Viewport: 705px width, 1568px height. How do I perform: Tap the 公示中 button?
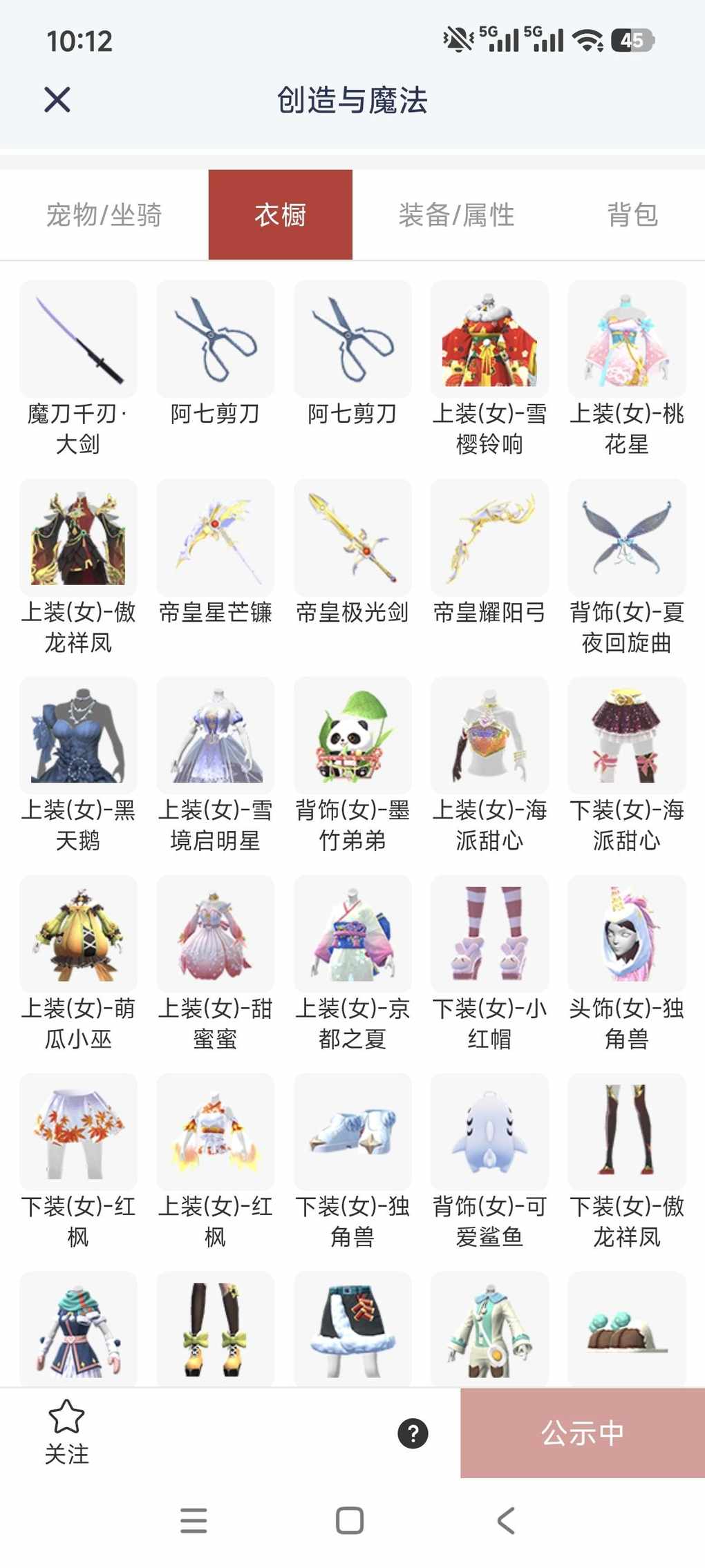pyautogui.click(x=582, y=1433)
